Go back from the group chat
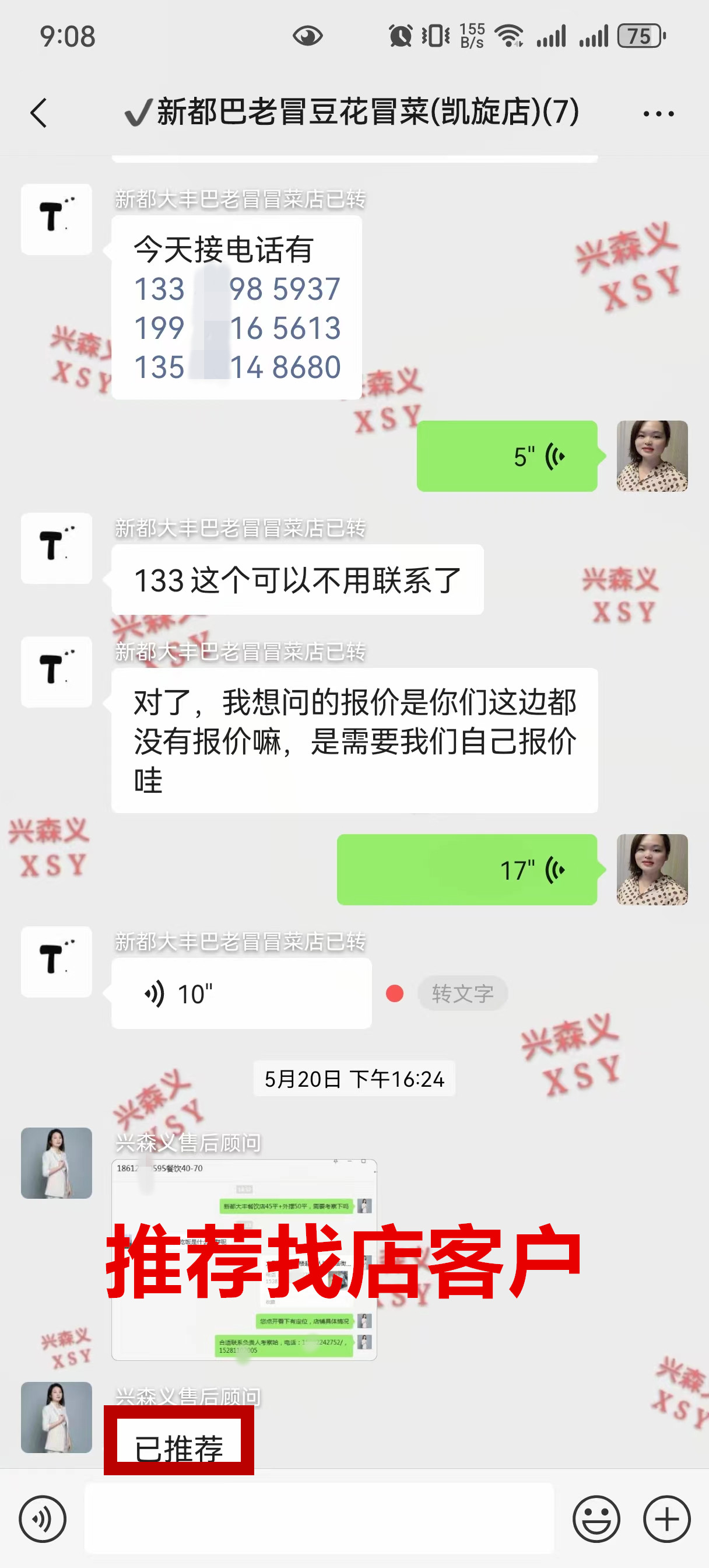 click(x=38, y=113)
